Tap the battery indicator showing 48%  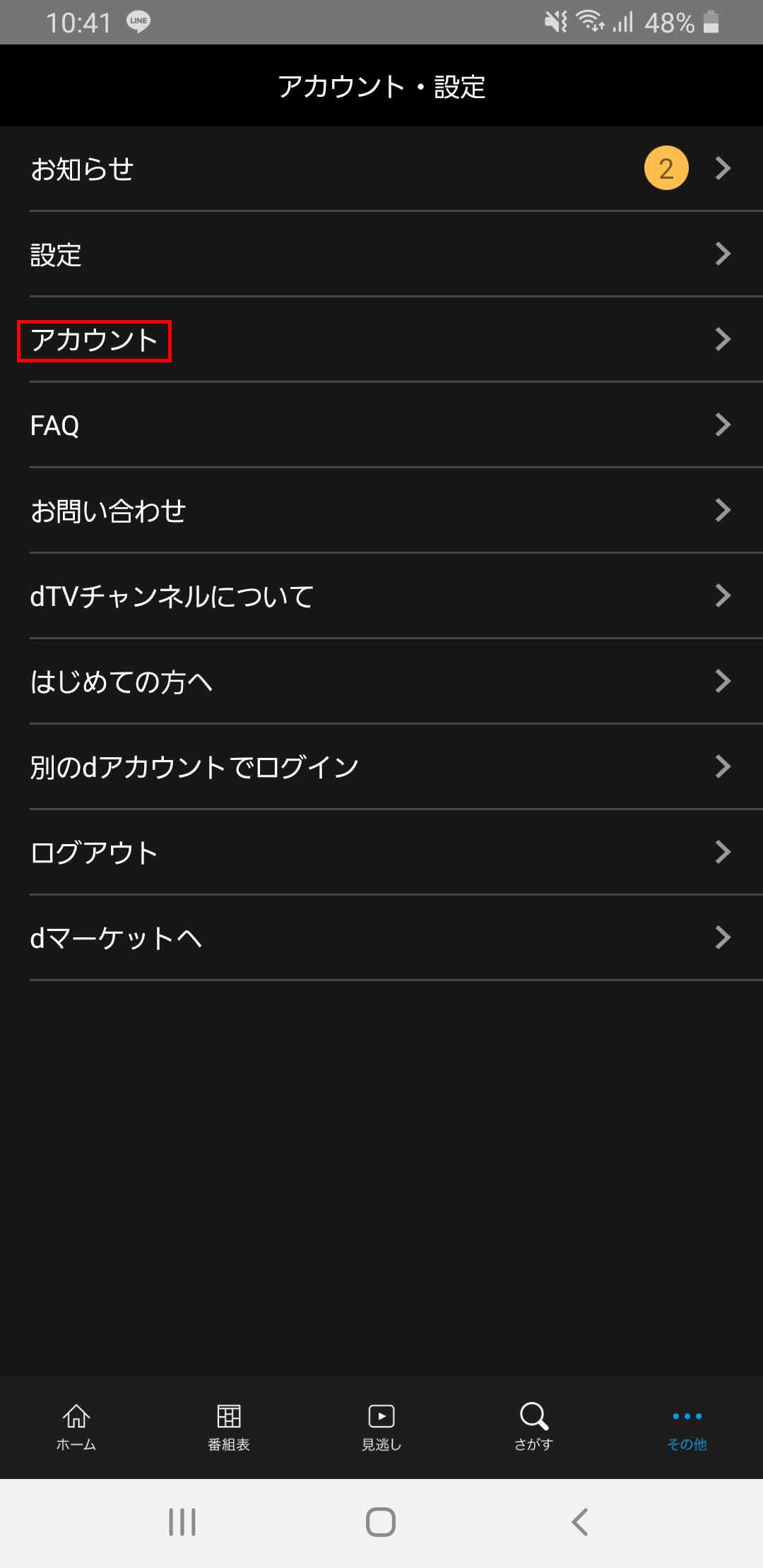(x=668, y=22)
